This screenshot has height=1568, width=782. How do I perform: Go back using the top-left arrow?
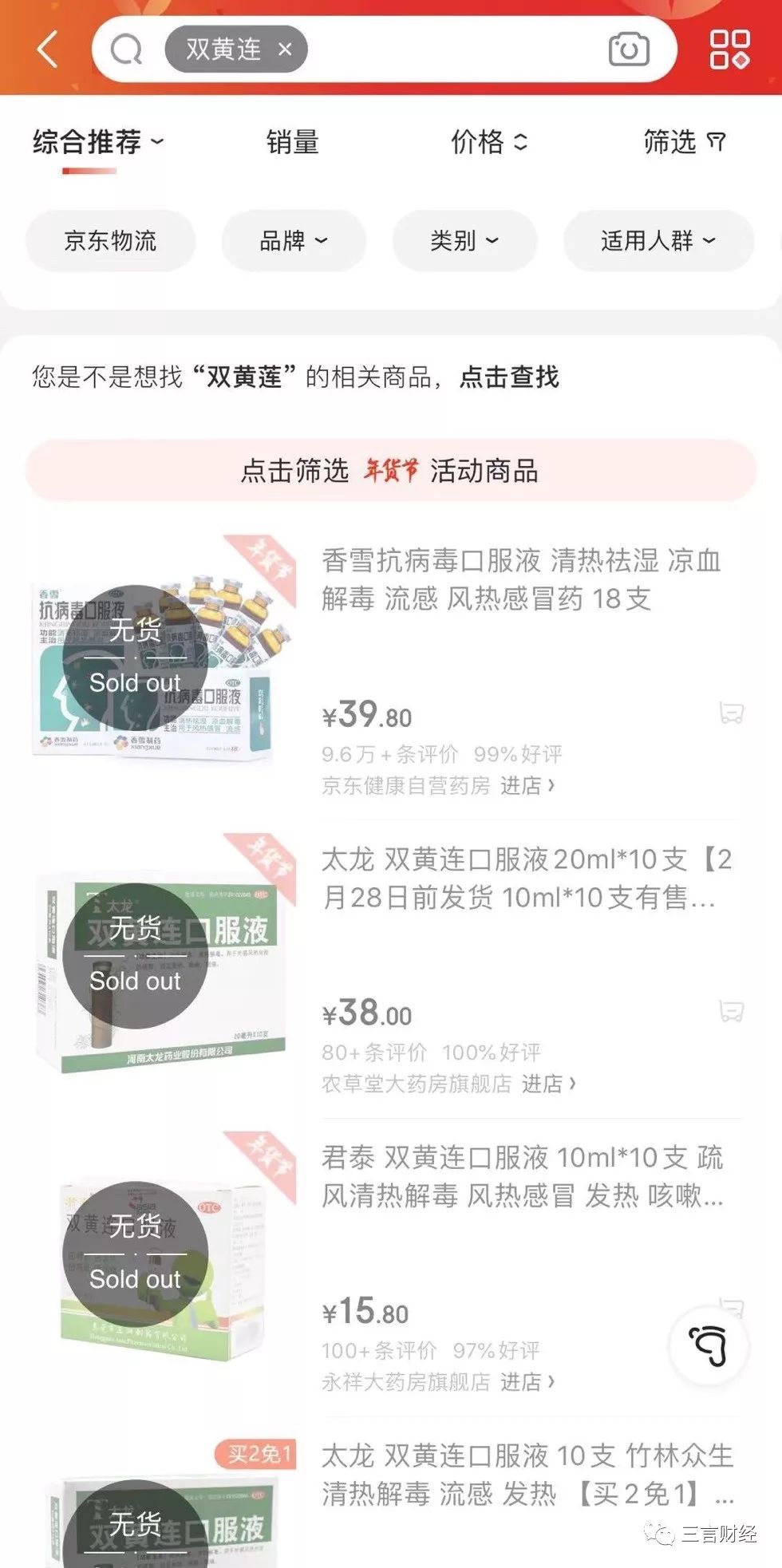pos(48,49)
